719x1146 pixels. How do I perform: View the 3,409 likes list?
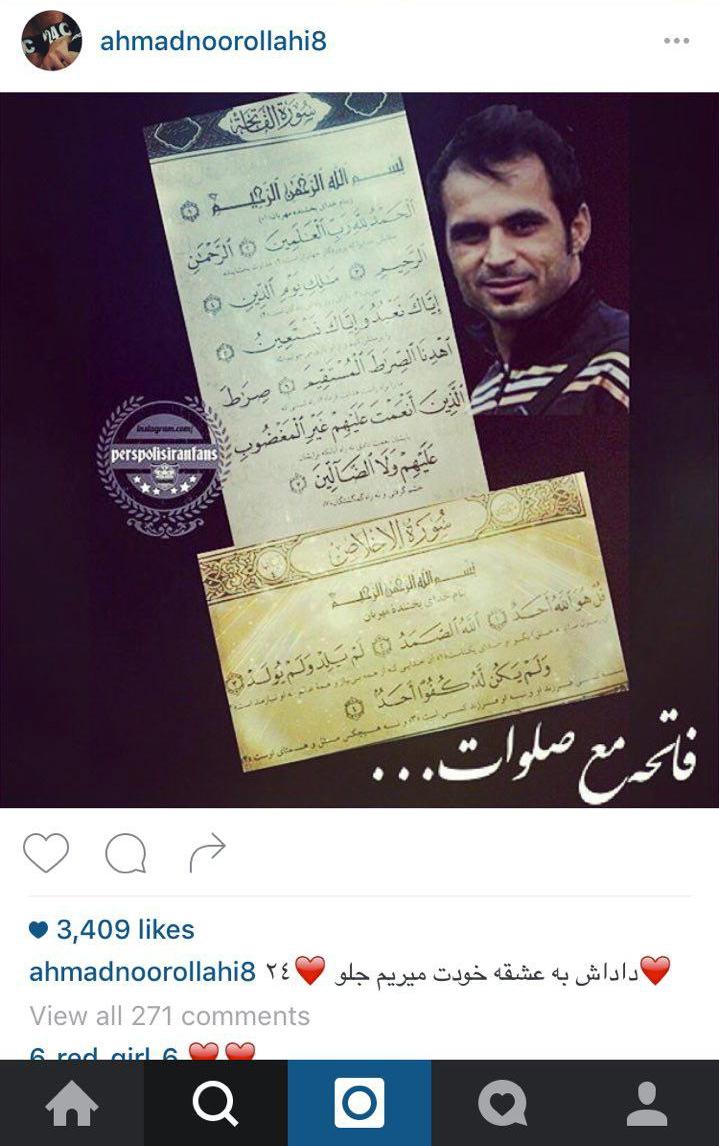[112, 930]
